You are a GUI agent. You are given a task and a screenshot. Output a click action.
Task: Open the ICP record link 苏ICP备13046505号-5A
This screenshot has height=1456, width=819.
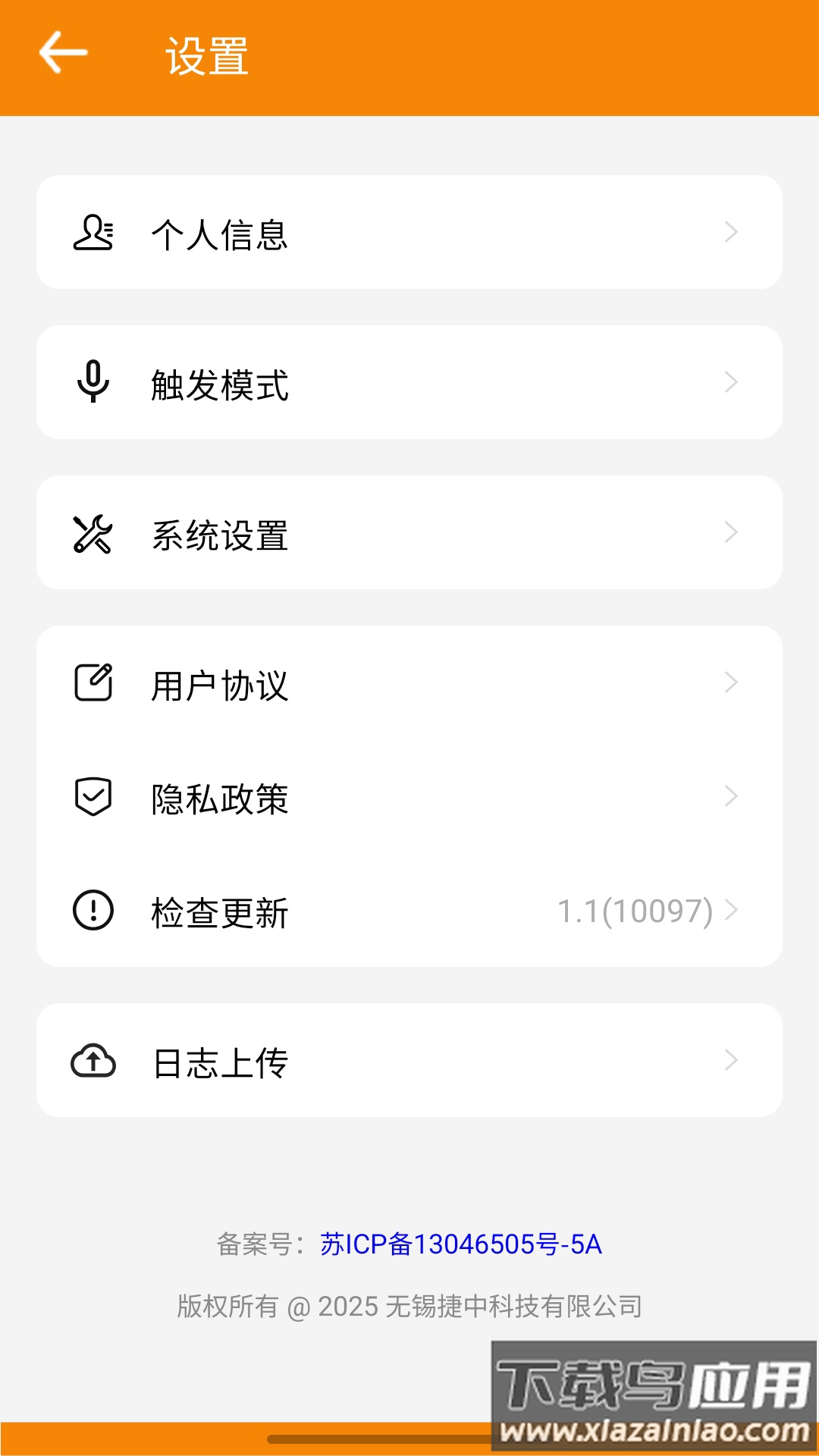(x=463, y=1242)
